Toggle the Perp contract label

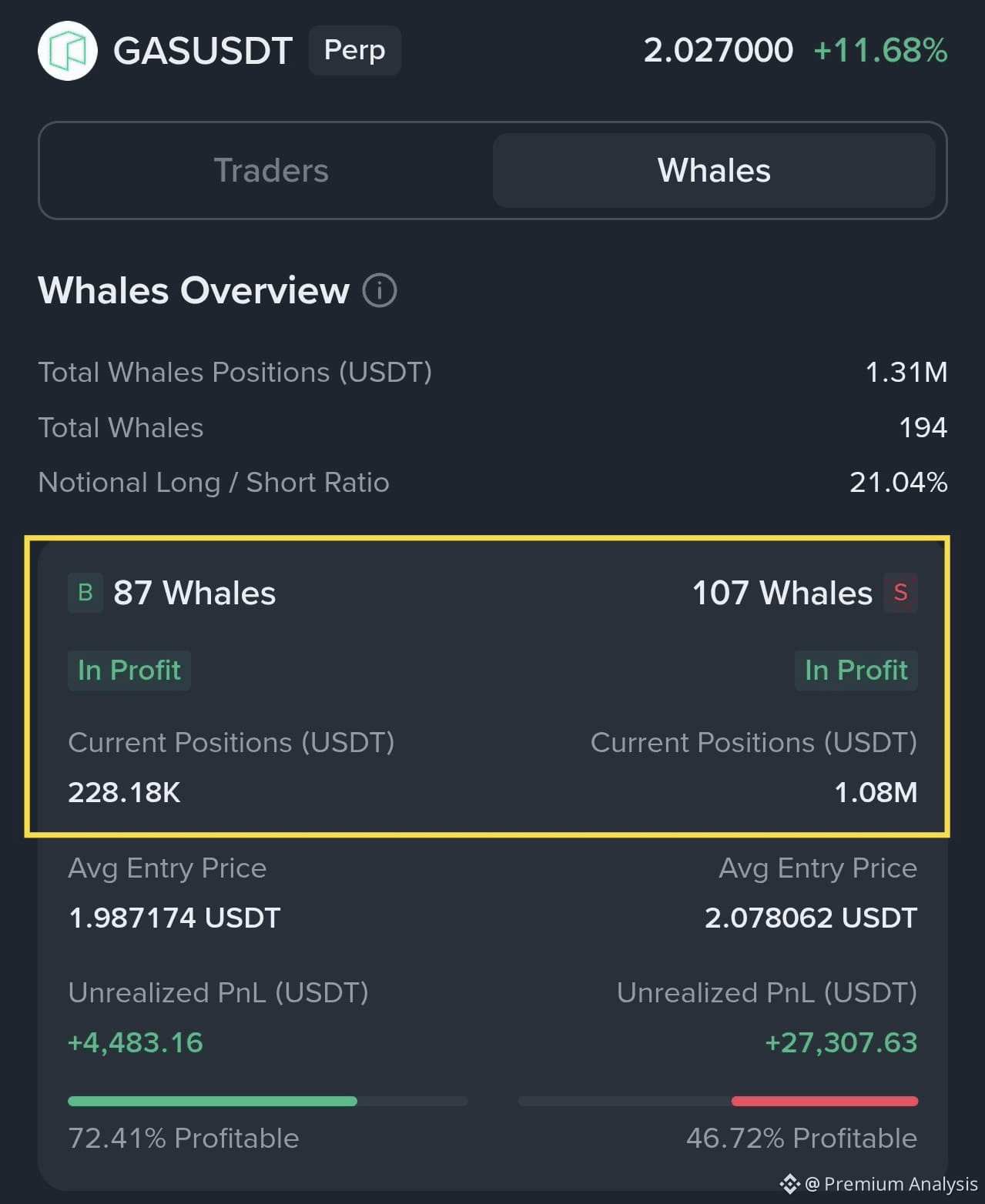tap(354, 50)
